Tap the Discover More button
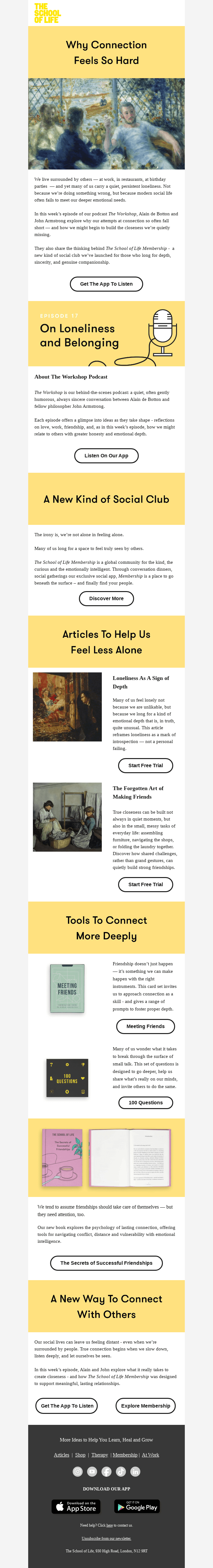This screenshot has height=1568, width=213. (x=106, y=598)
